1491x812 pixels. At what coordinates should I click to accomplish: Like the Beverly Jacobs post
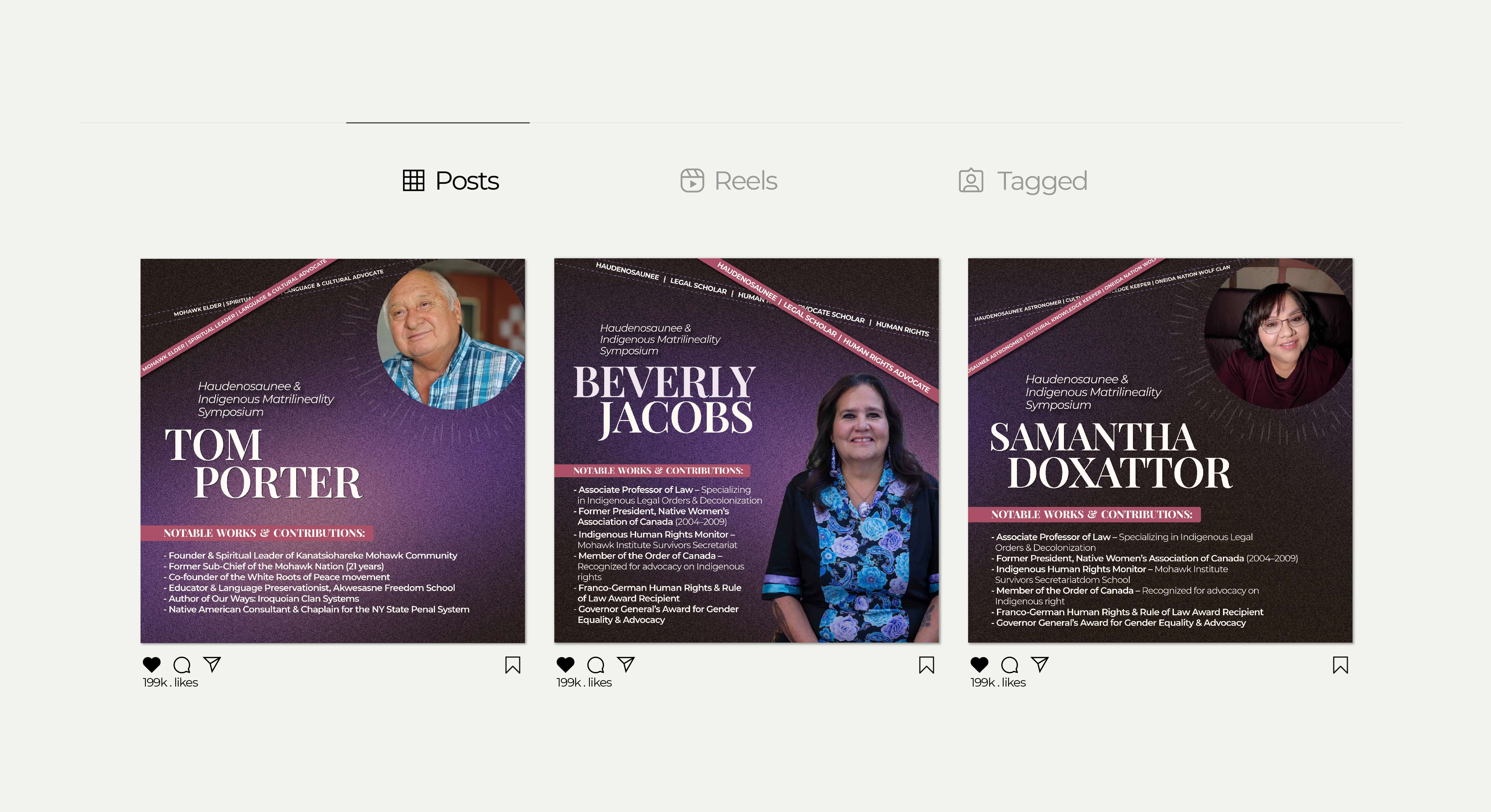pyautogui.click(x=566, y=664)
